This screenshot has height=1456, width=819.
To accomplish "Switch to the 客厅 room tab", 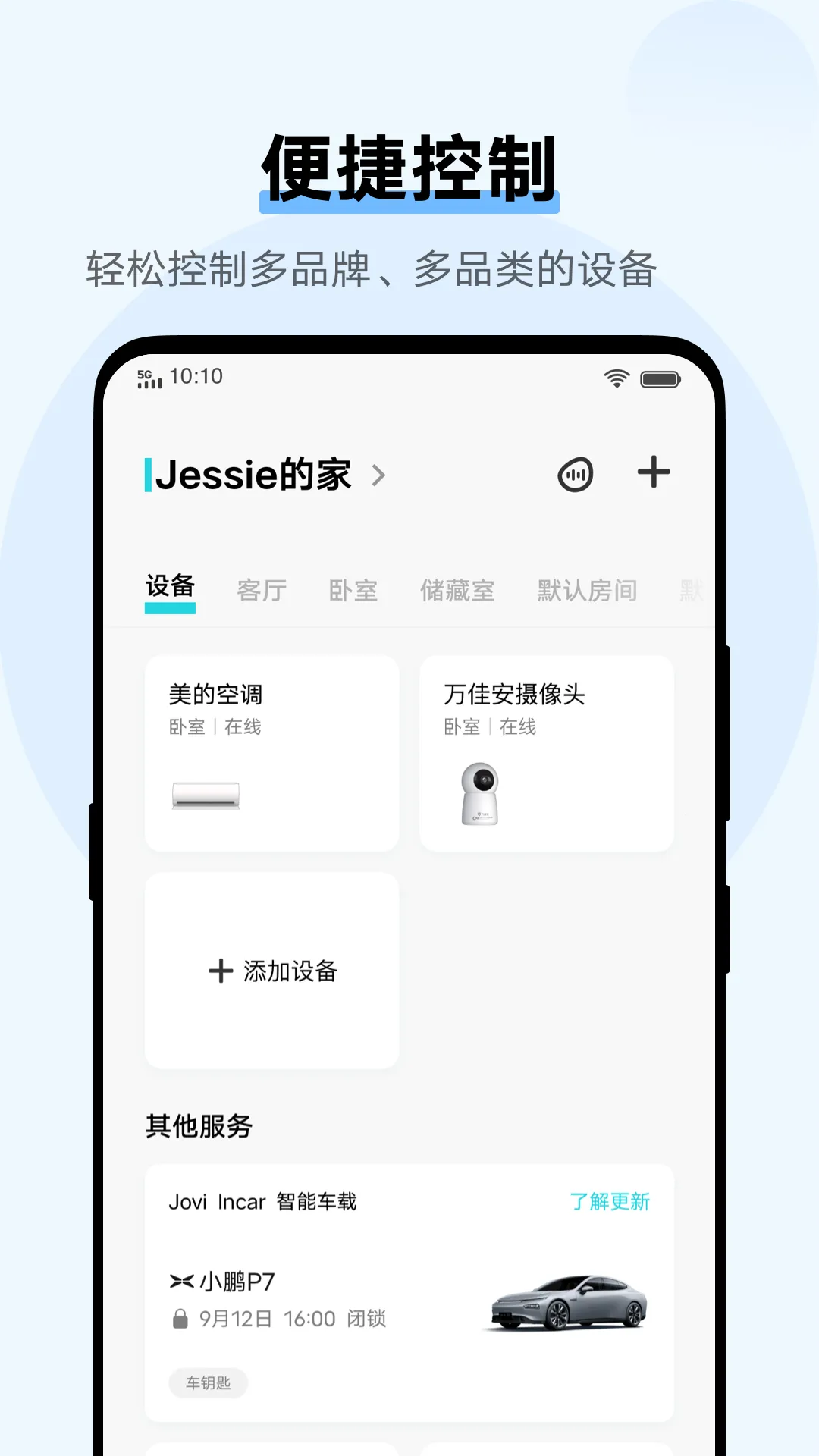I will point(260,591).
